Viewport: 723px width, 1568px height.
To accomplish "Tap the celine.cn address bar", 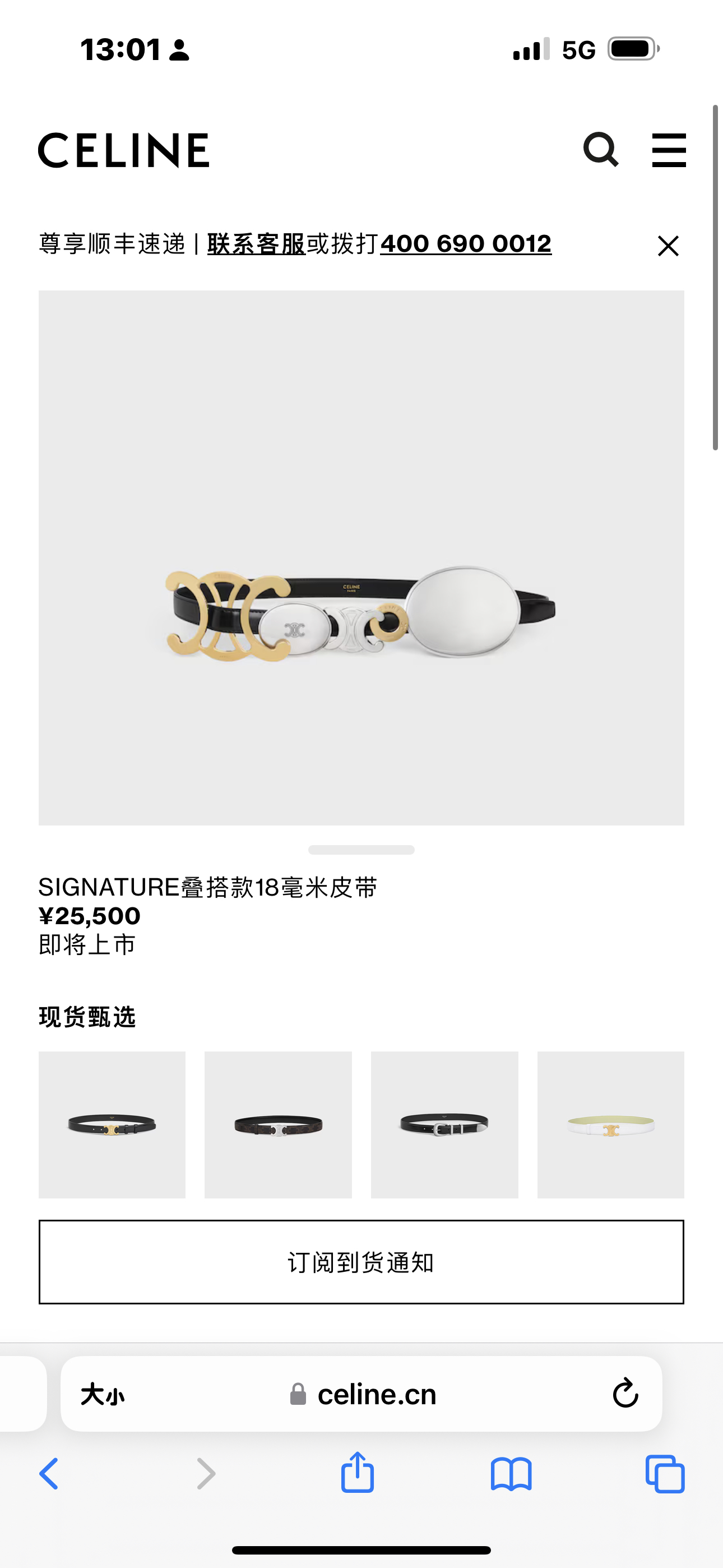I will [363, 1394].
